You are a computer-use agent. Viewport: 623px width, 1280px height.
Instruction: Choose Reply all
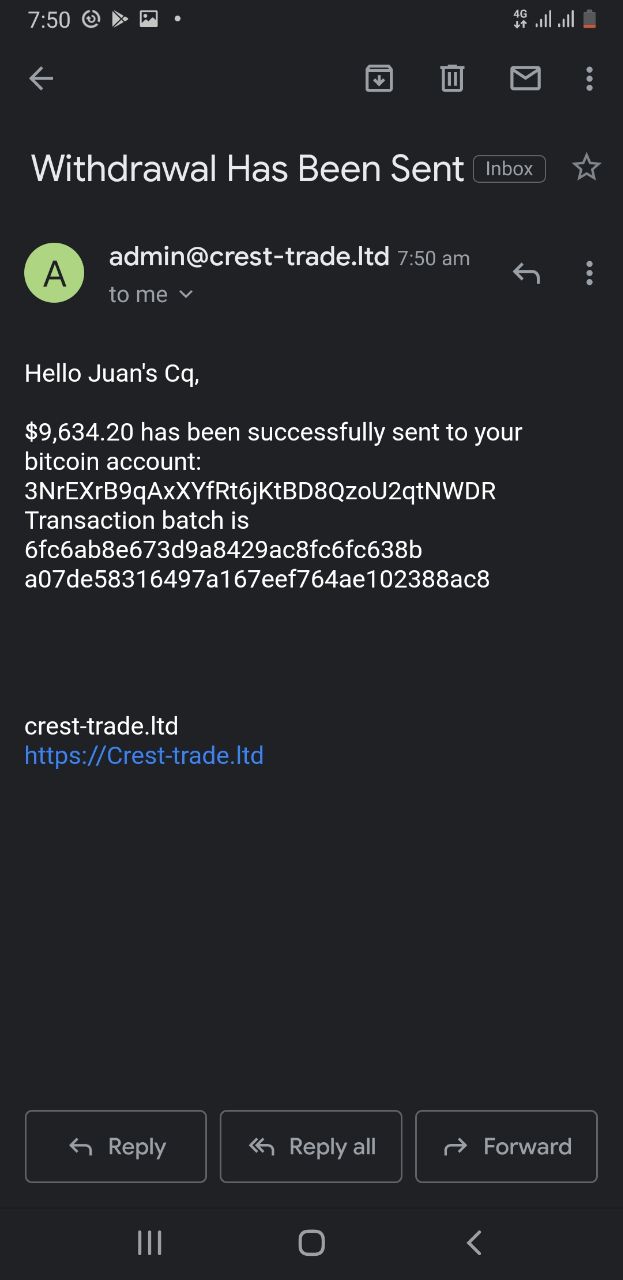click(311, 1147)
